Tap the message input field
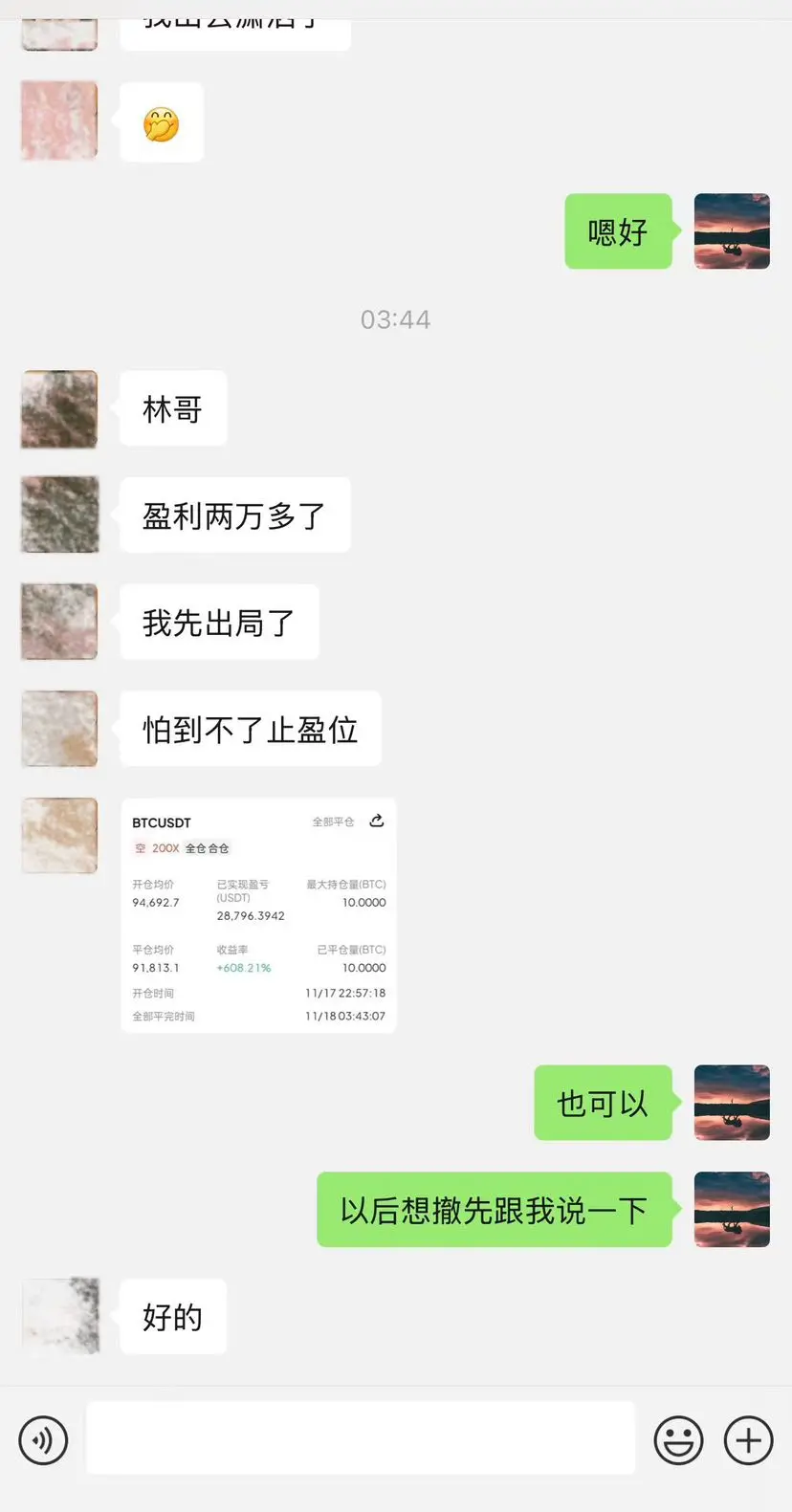This screenshot has width=792, height=1512. tap(360, 1437)
